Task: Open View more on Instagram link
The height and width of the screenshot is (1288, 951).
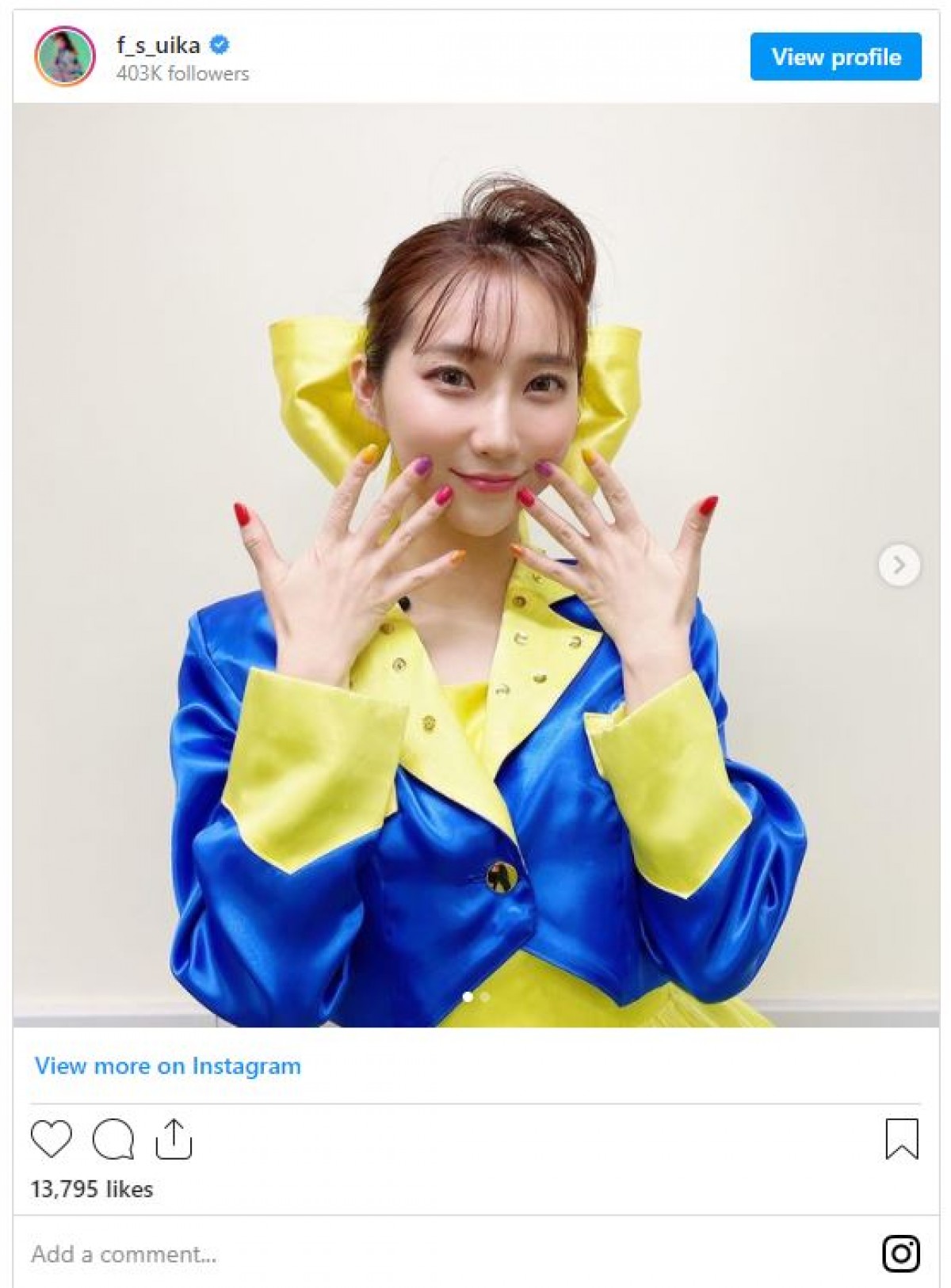Action: 167,1066
